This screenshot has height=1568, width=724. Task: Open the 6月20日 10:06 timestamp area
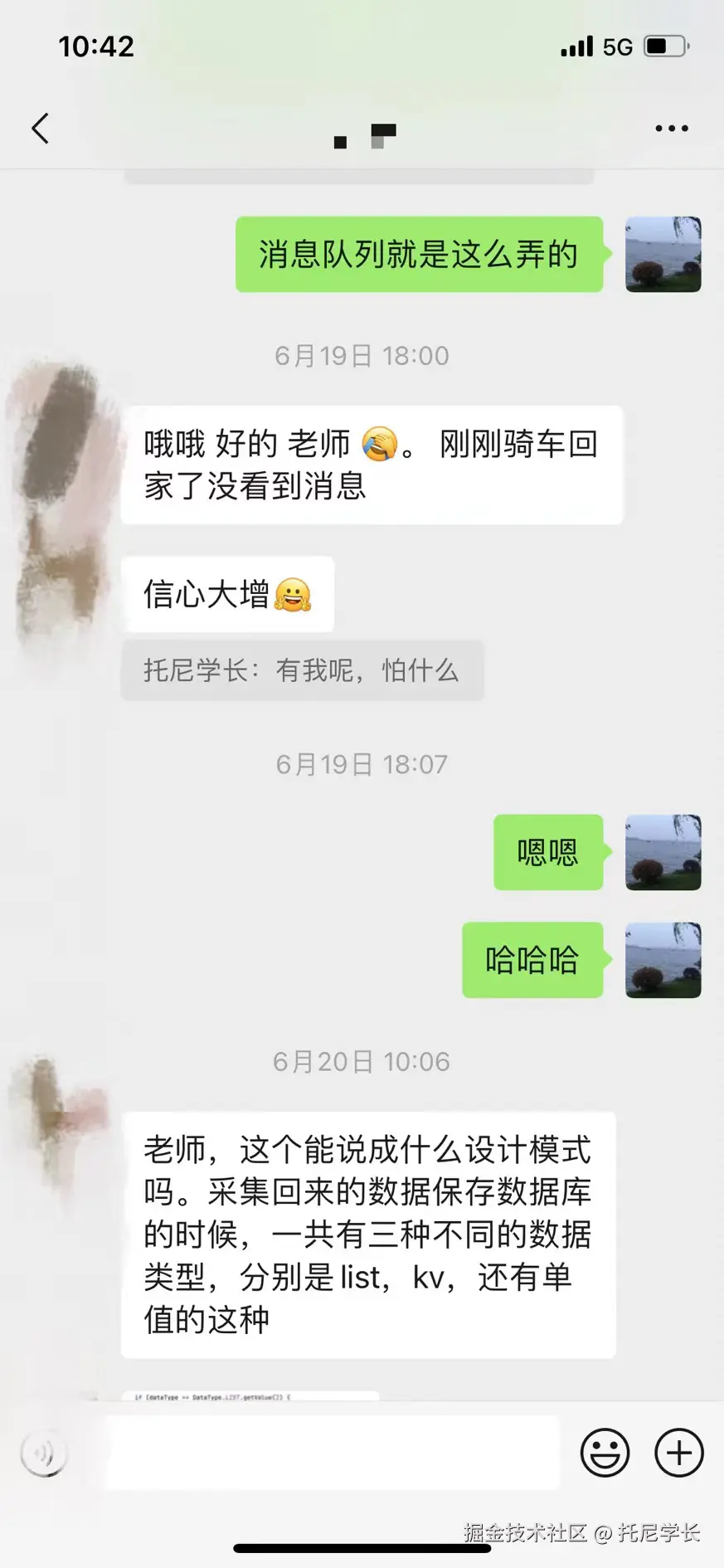362,1061
